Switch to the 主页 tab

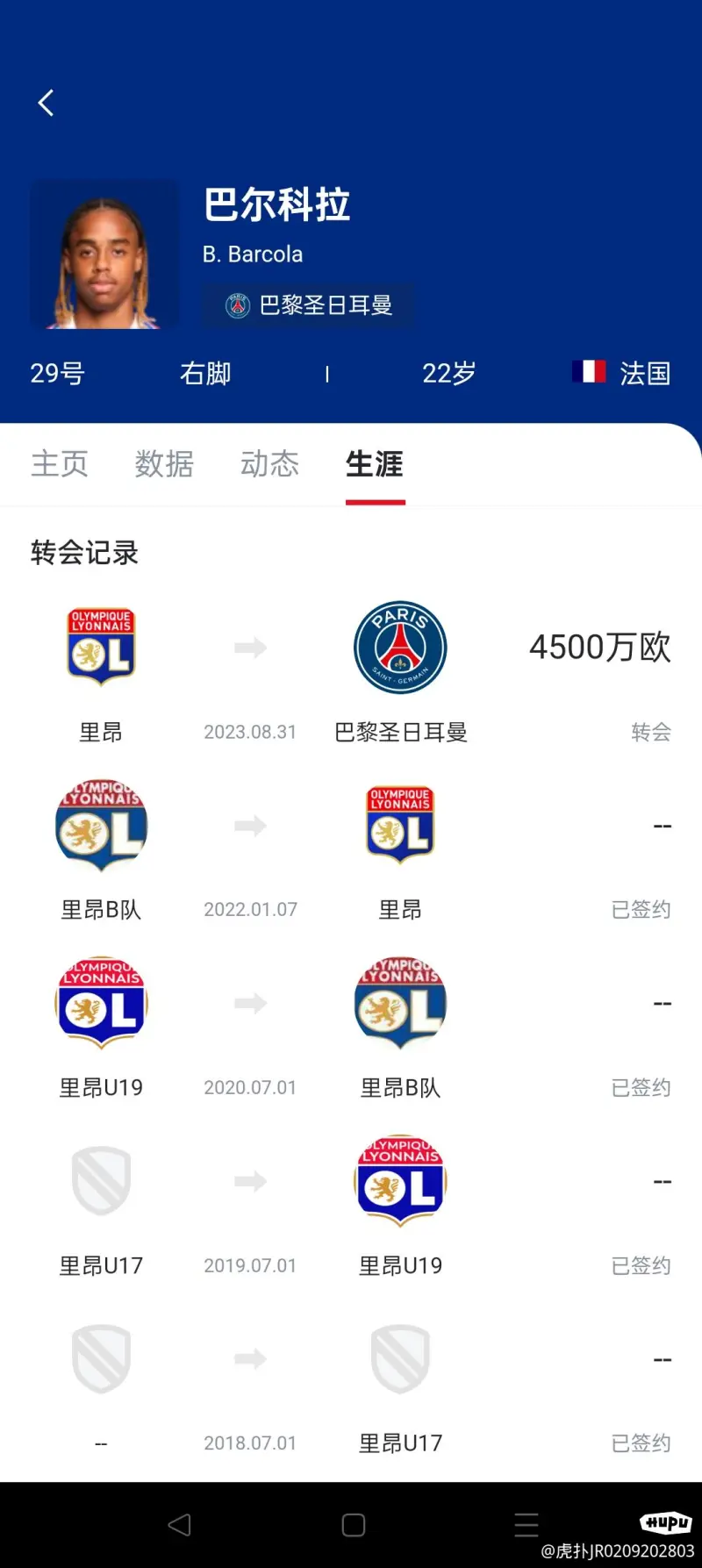point(60,463)
